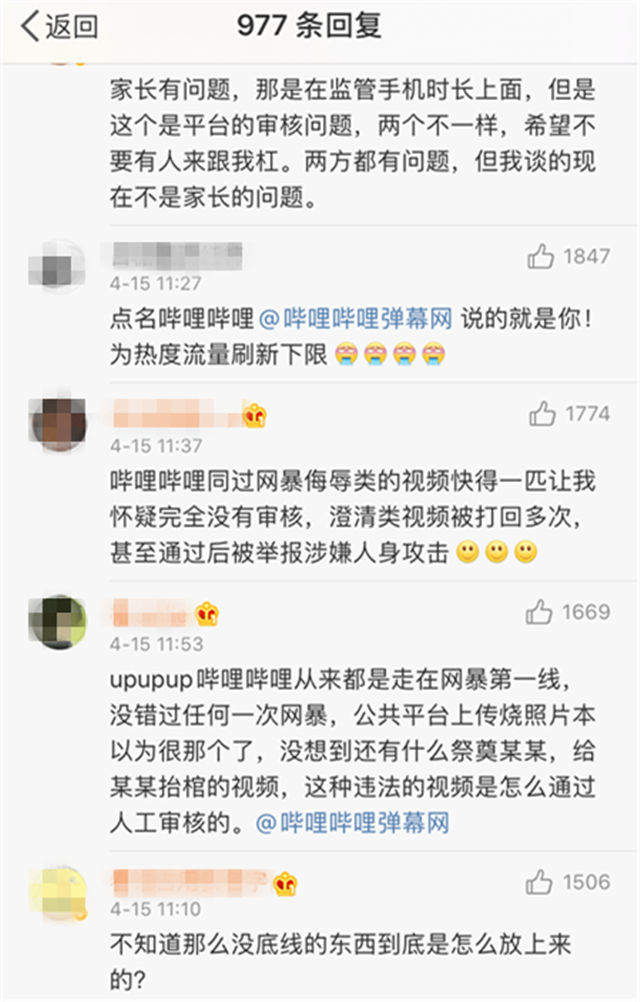Like the comment with 1506 likes

(539, 882)
